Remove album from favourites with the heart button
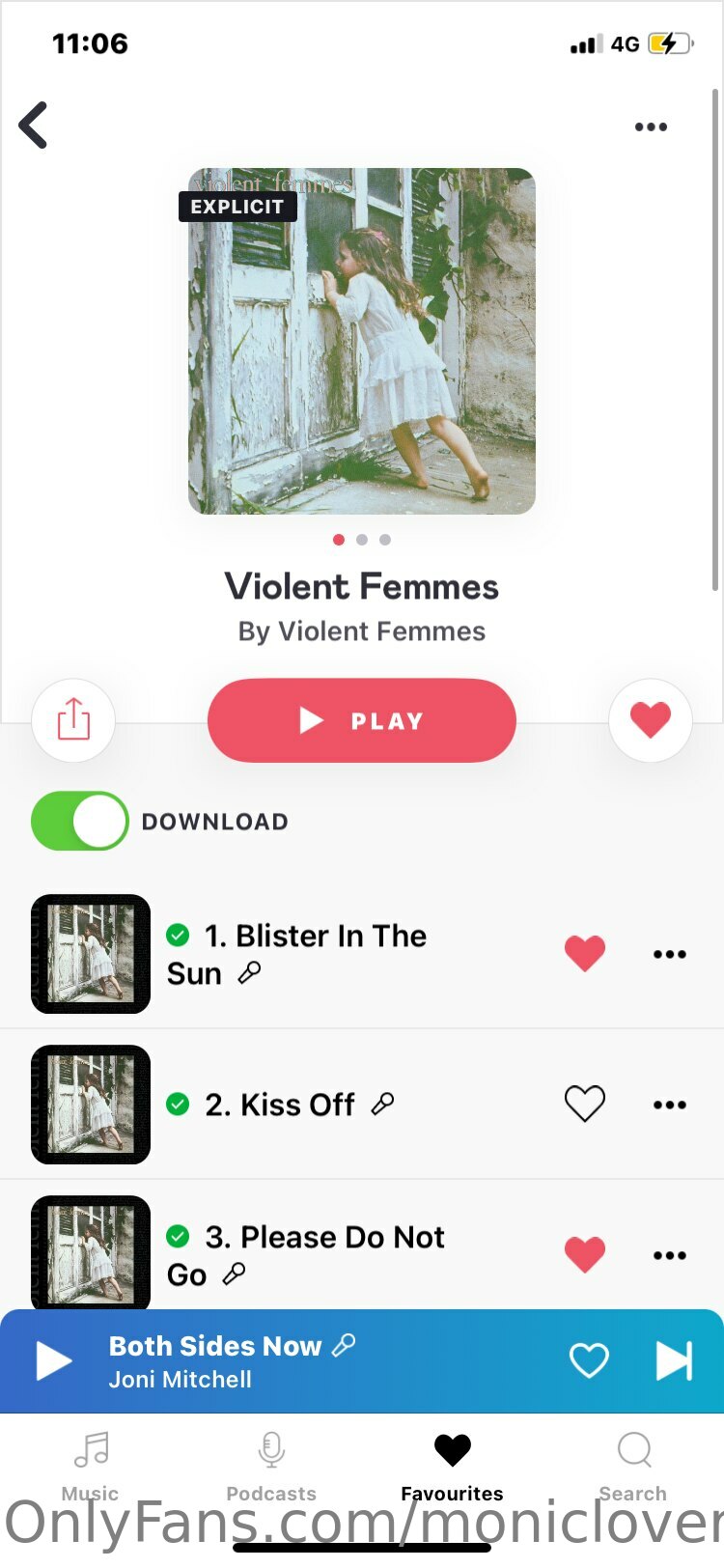Screen dimensions: 724x1568 point(650,720)
